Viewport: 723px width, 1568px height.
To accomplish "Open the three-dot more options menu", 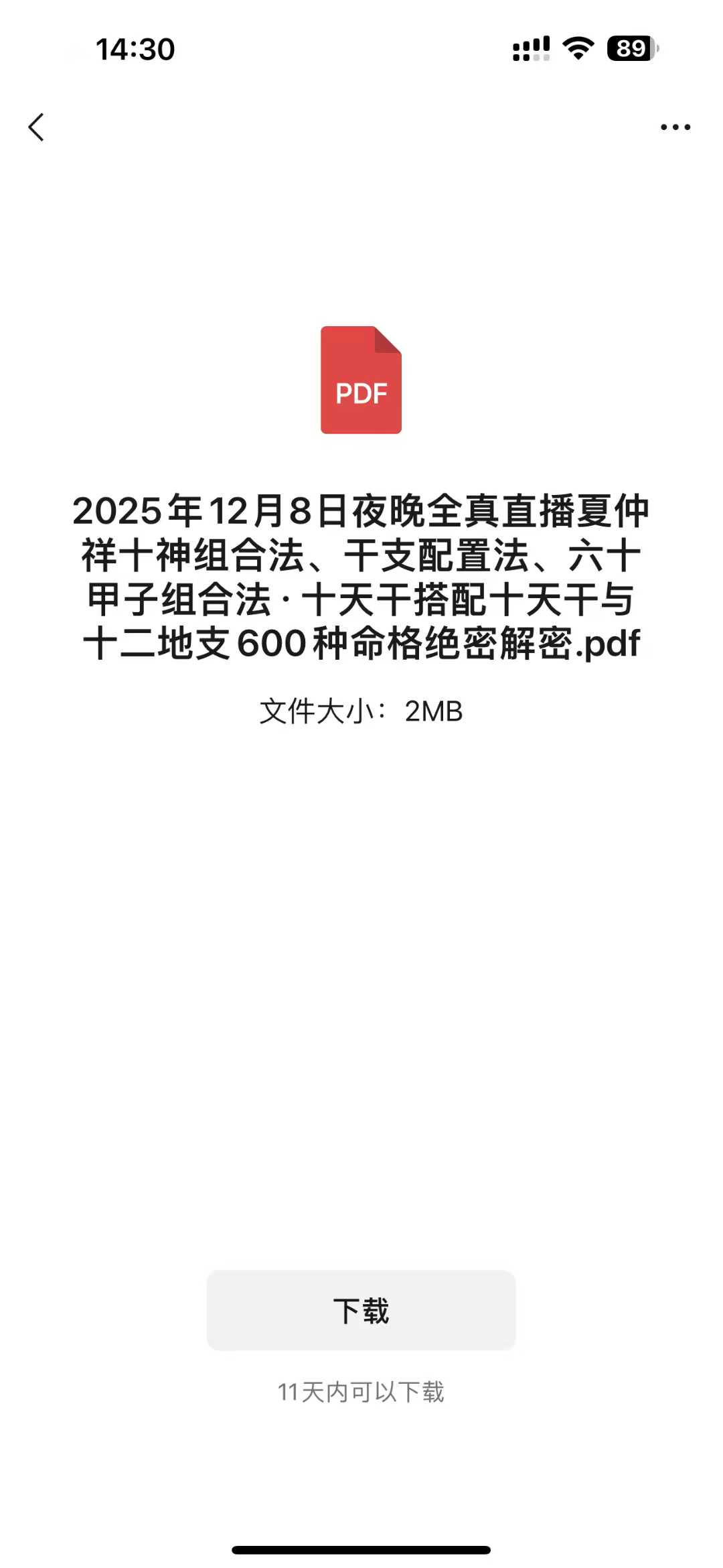I will point(675,127).
